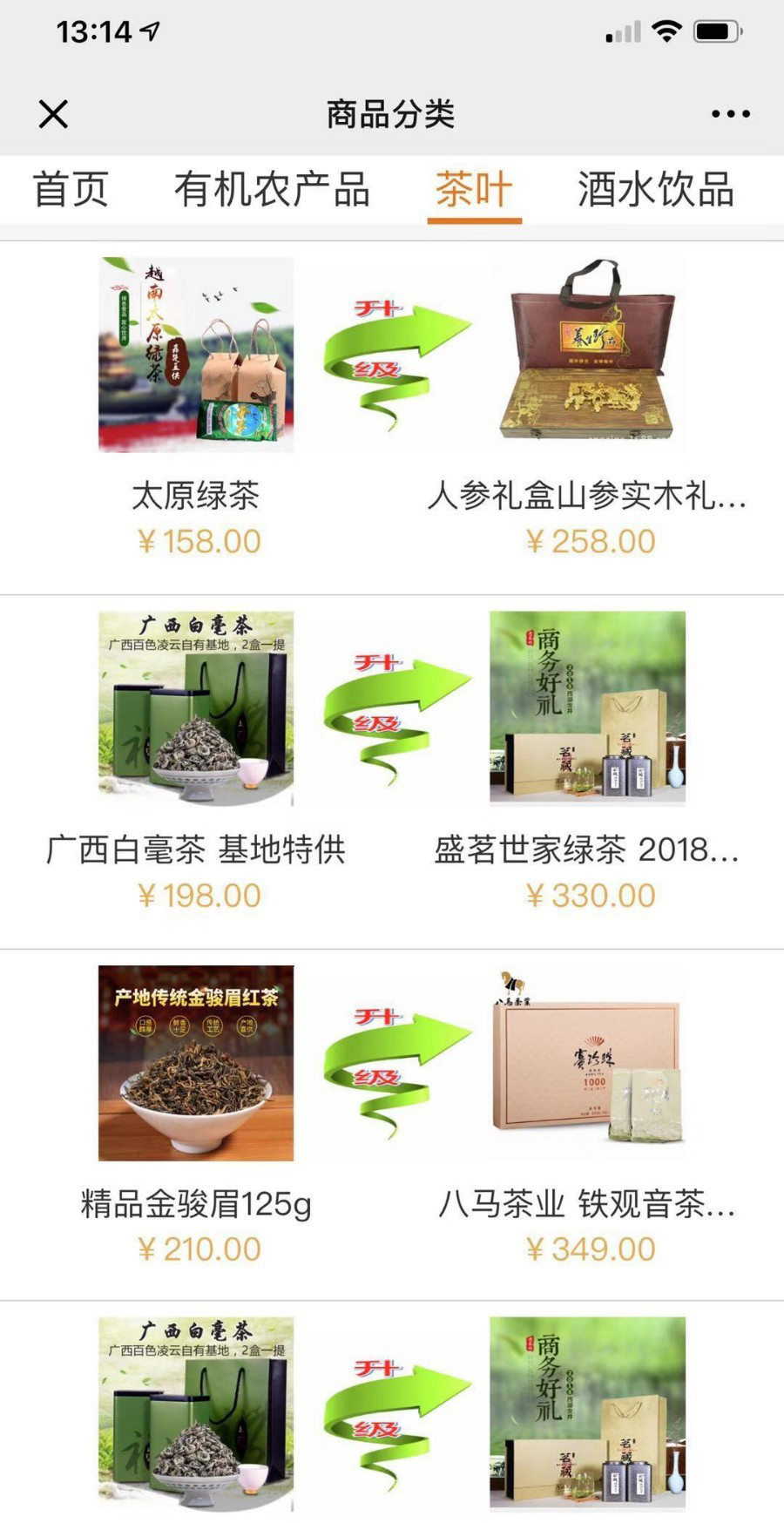Open the three-dot more options menu

pyautogui.click(x=730, y=114)
